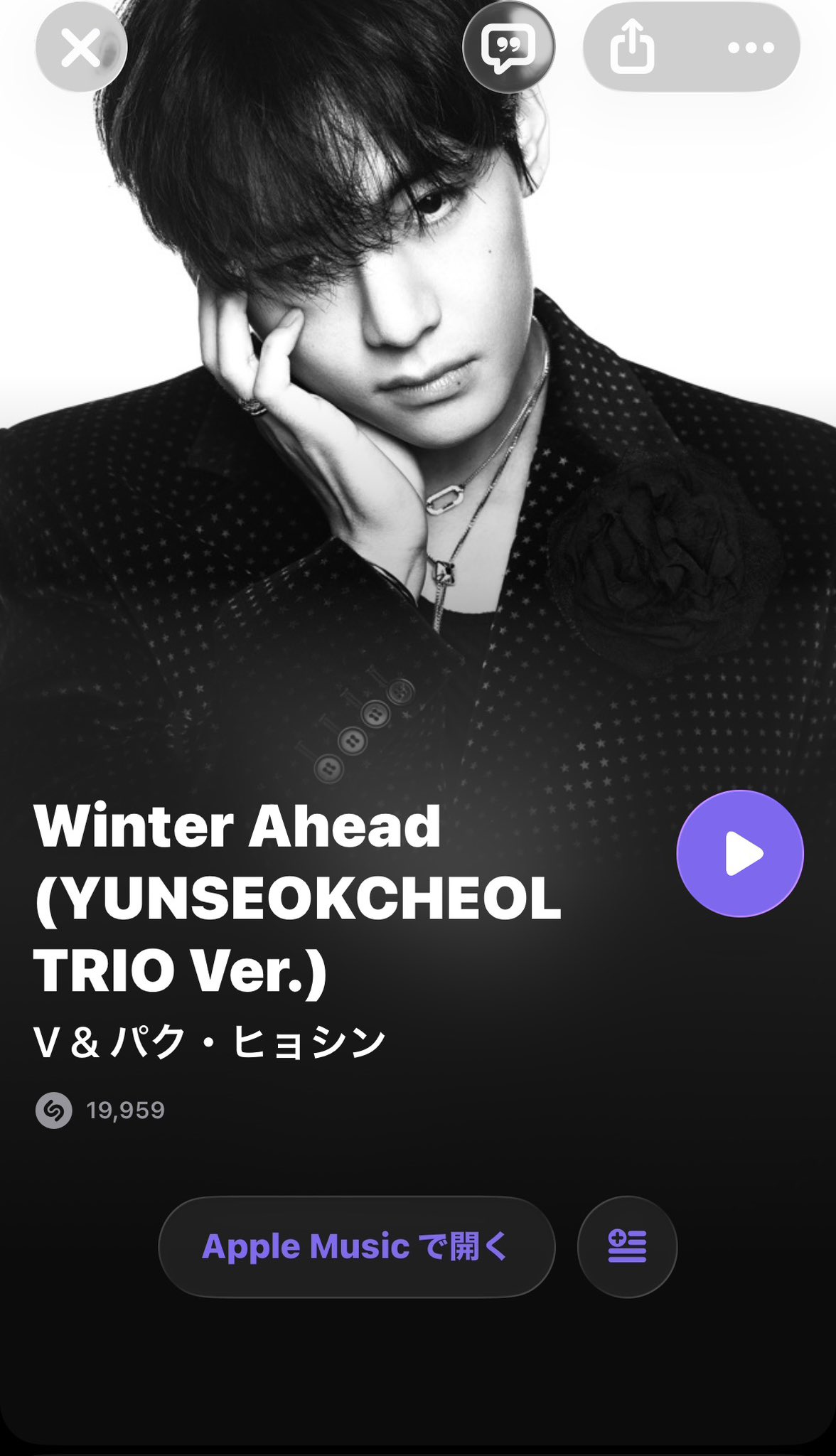
Task: Open the lyrics quote bubble icon
Action: 508,48
